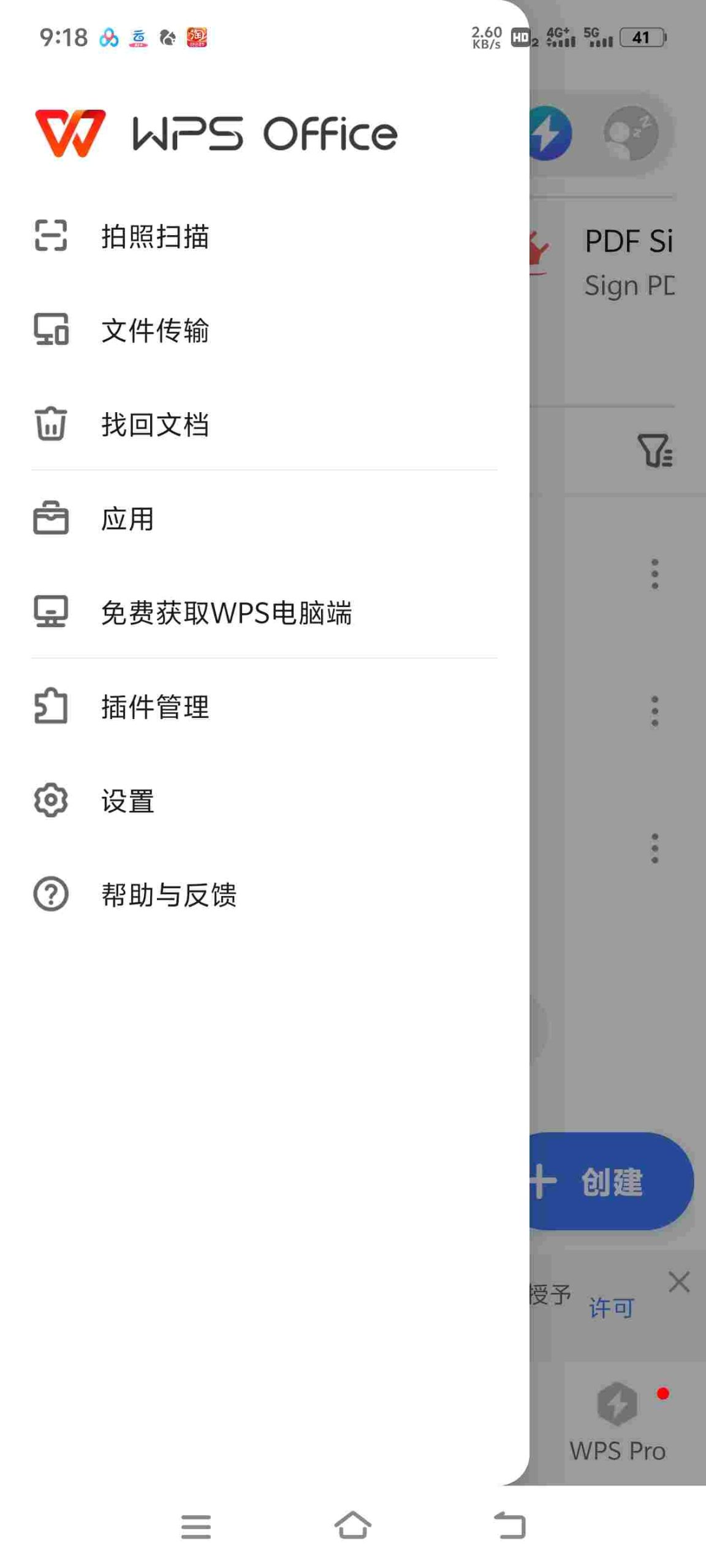The width and height of the screenshot is (706, 1568).
Task: Open 拍照扫描 camera scan
Action: (264, 236)
